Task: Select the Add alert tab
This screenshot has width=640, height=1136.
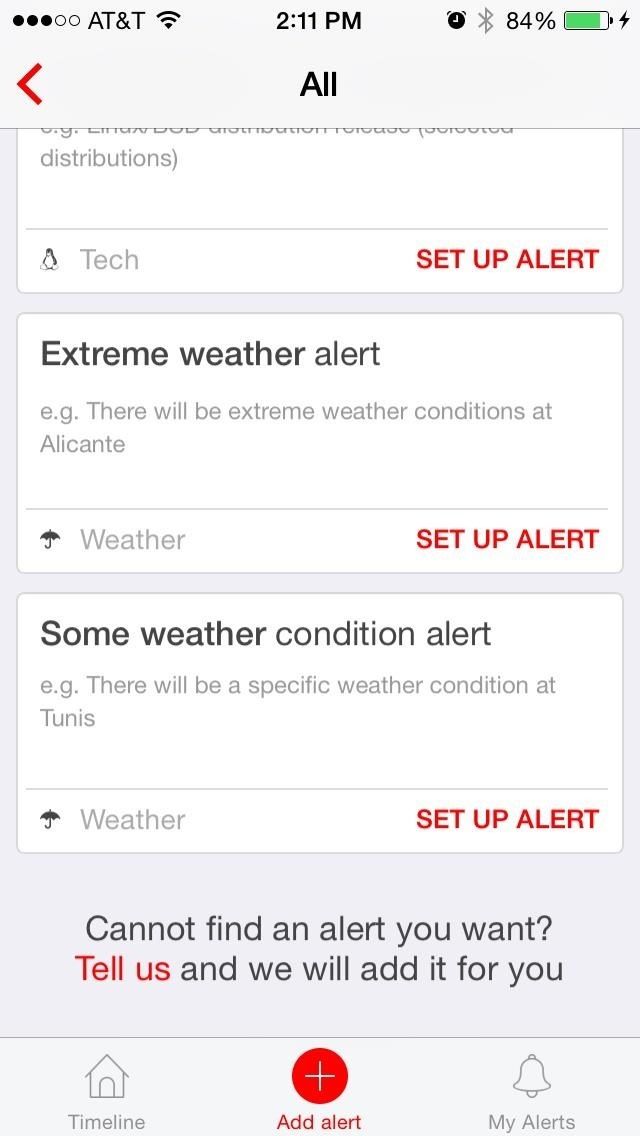Action: tap(319, 1092)
